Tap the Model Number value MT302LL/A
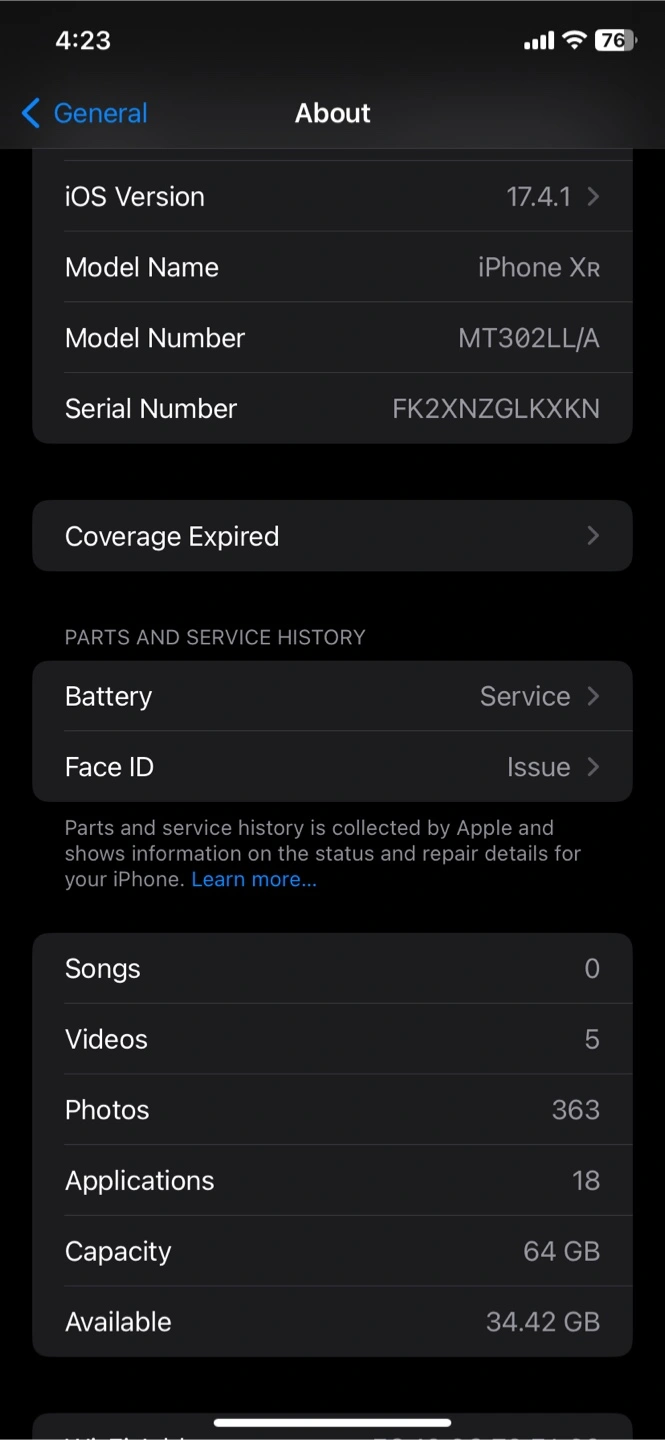This screenshot has width=665, height=1440. [529, 338]
